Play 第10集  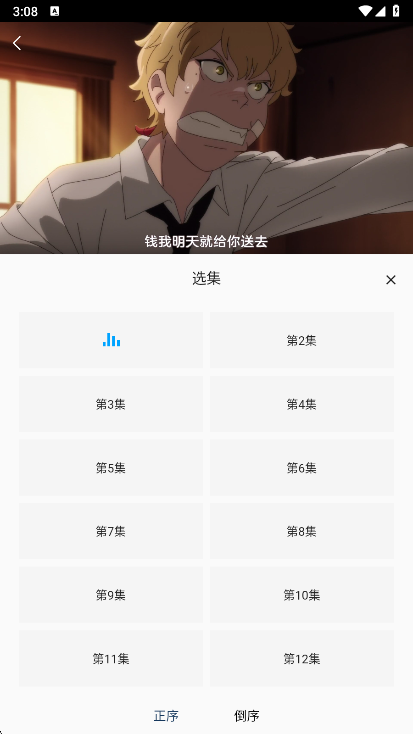302,595
